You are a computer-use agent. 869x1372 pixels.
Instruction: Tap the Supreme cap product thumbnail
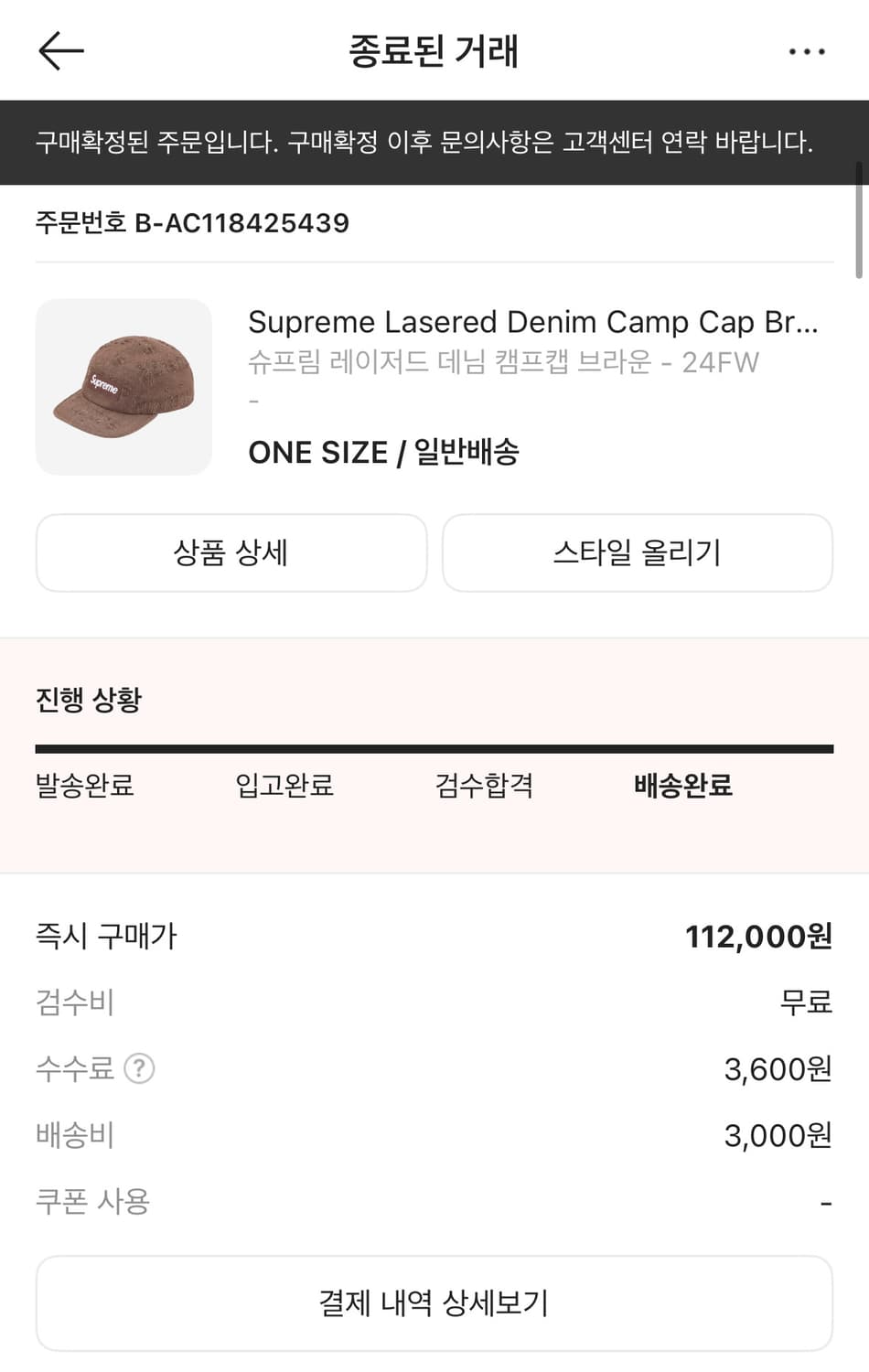[x=123, y=386]
